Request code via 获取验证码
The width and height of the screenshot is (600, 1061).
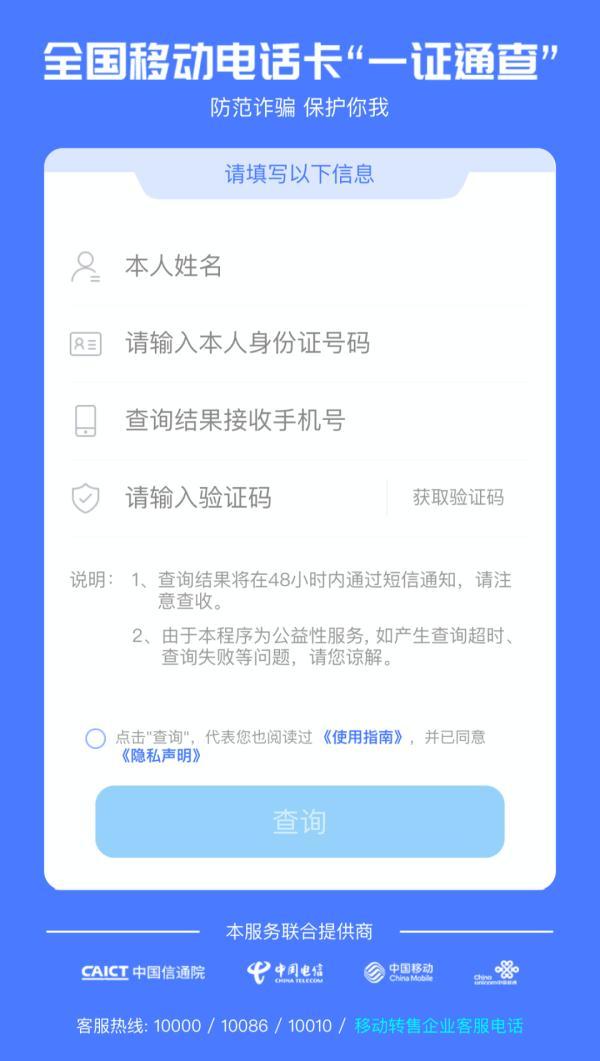pos(458,498)
